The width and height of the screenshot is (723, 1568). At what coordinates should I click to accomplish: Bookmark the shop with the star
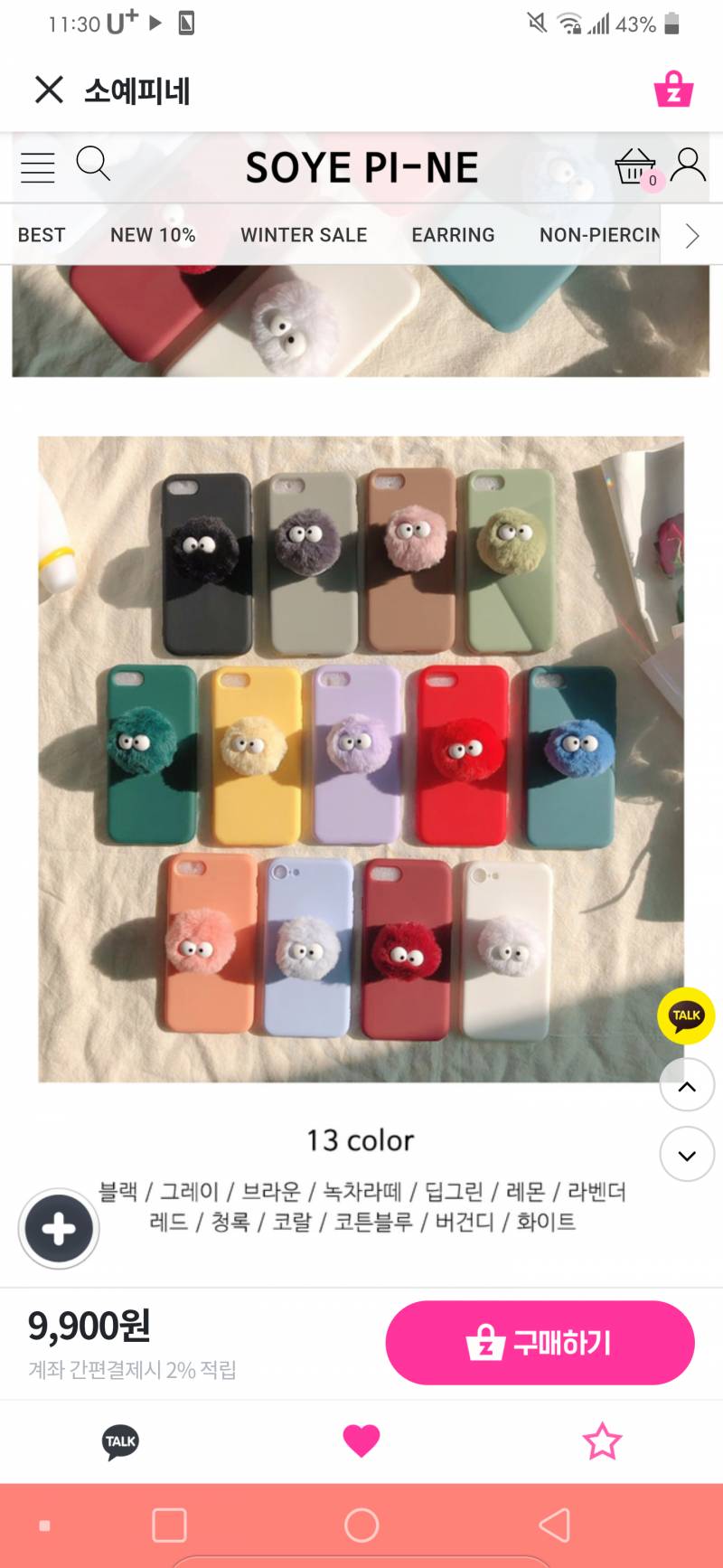(602, 1441)
